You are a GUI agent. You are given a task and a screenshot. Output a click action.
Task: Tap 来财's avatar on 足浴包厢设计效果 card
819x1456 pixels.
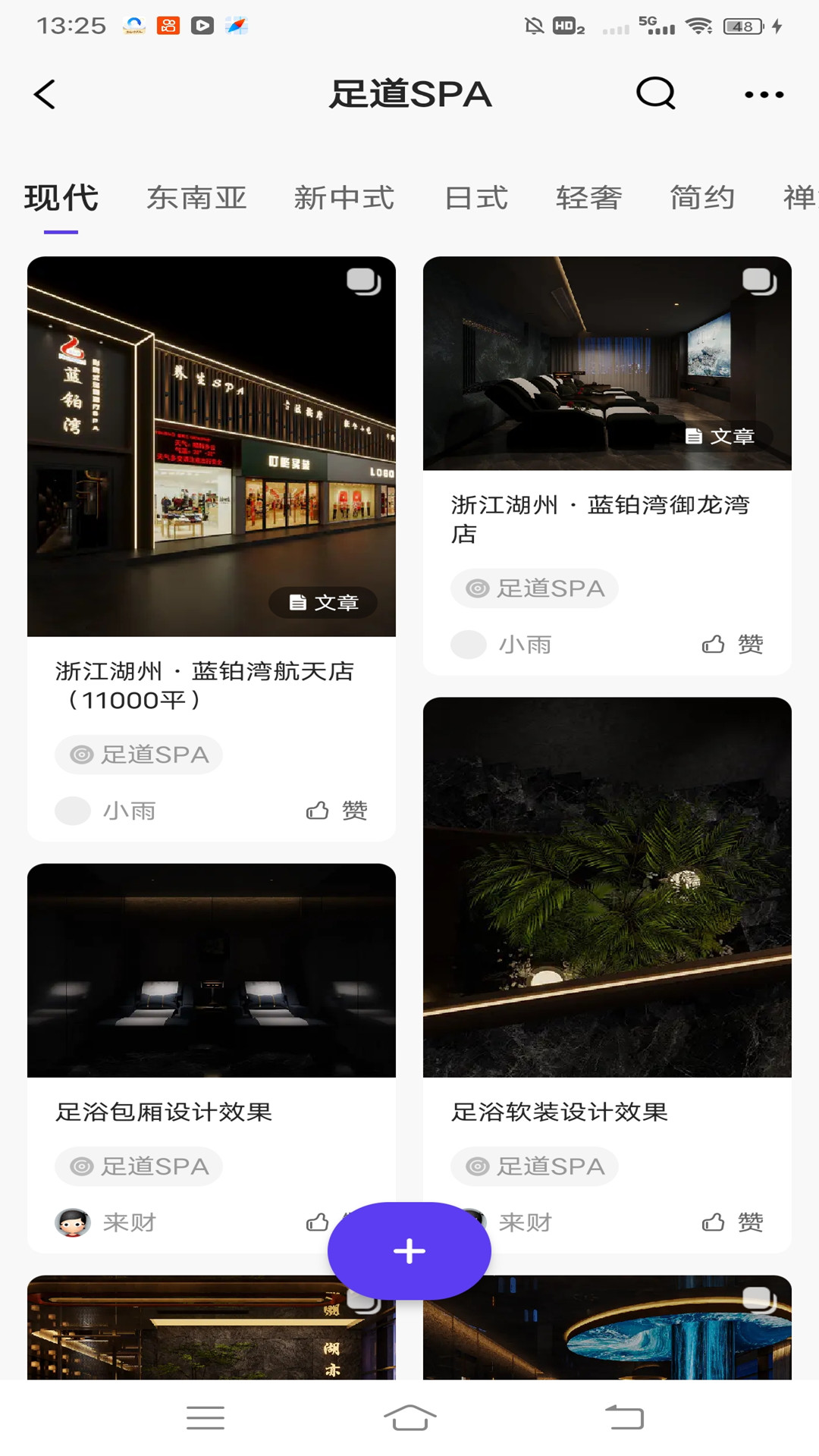point(72,1222)
